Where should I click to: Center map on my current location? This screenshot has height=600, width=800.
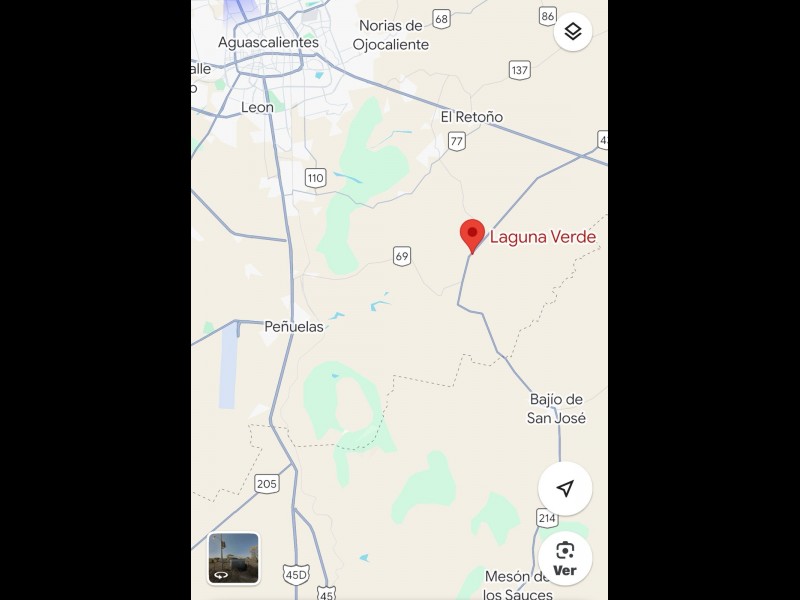point(565,488)
